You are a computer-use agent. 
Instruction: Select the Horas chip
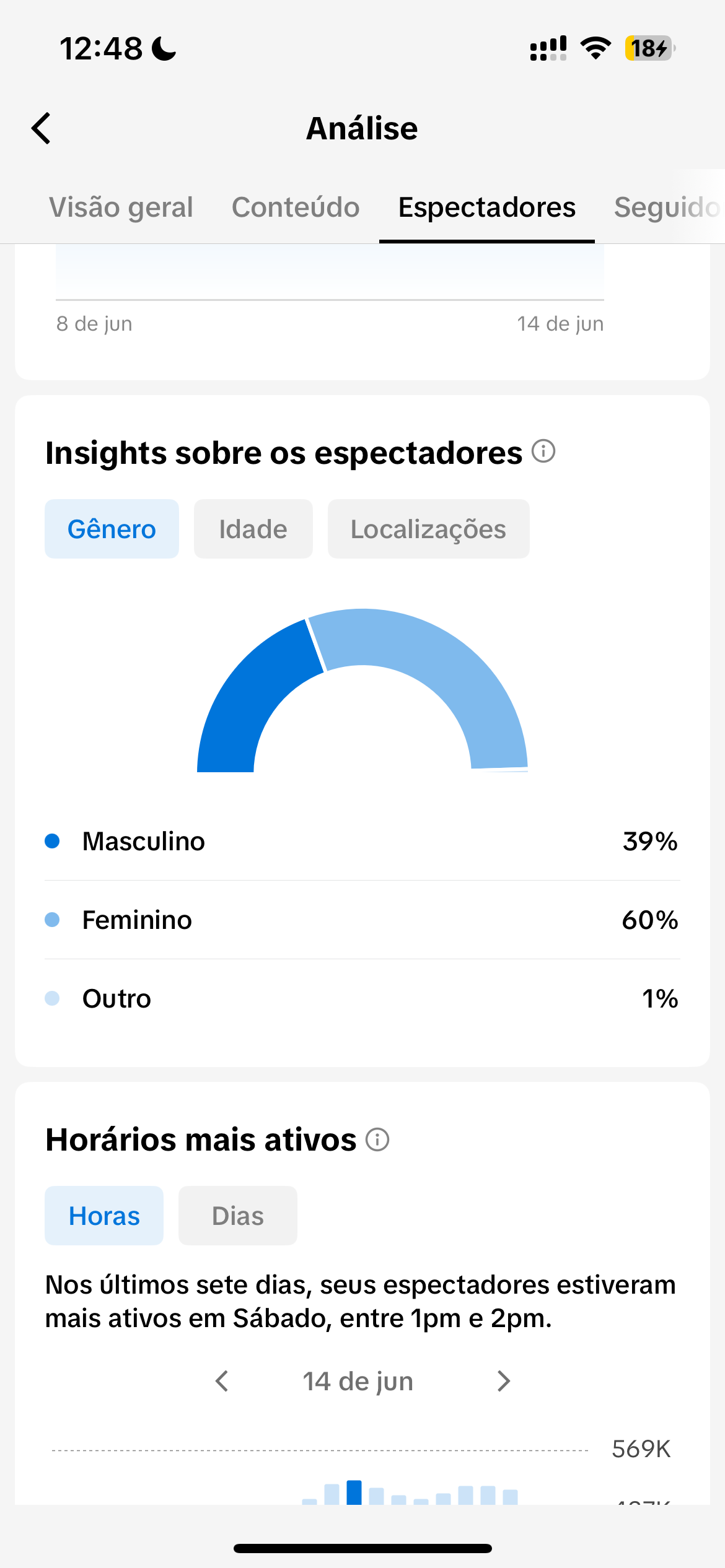point(104,1216)
